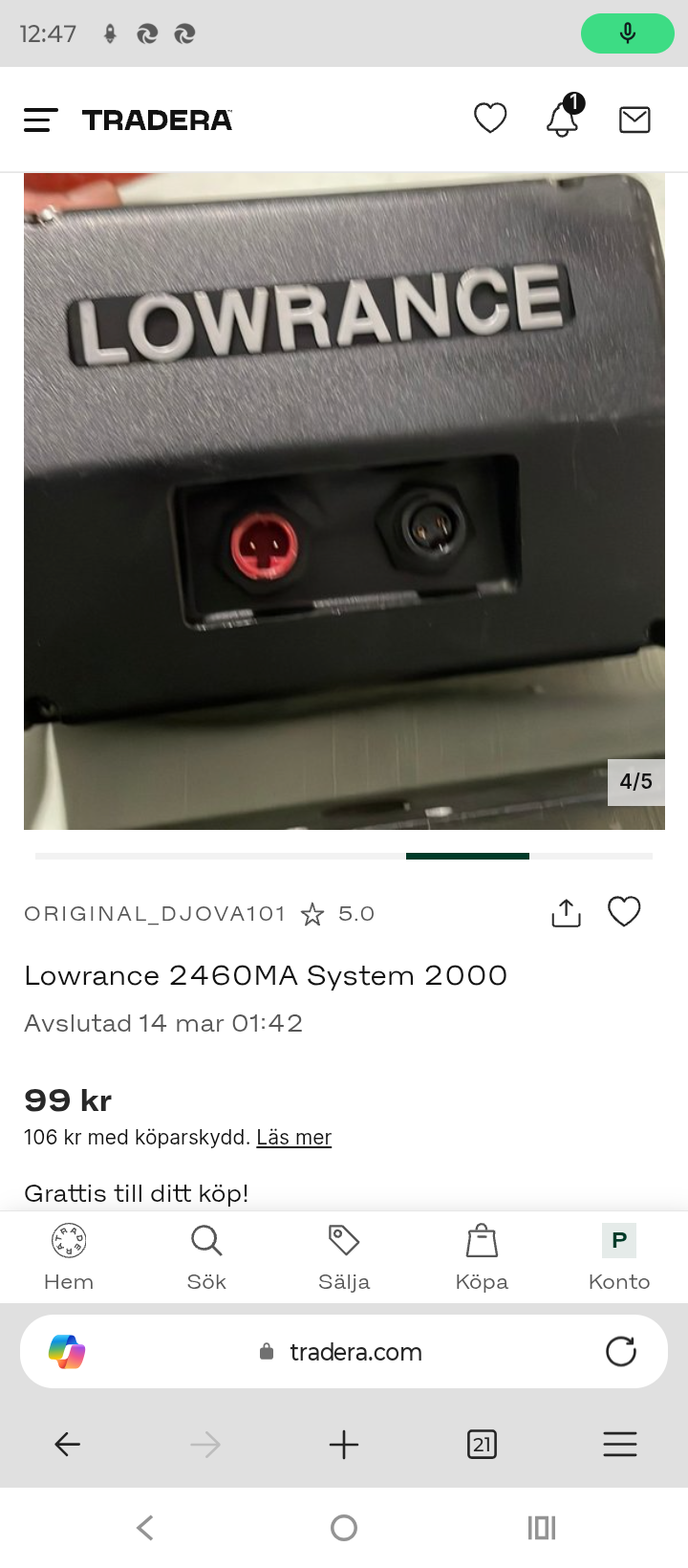The image size is (688, 1568).
Task: Save the listing with the heart icon
Action: coord(624,912)
